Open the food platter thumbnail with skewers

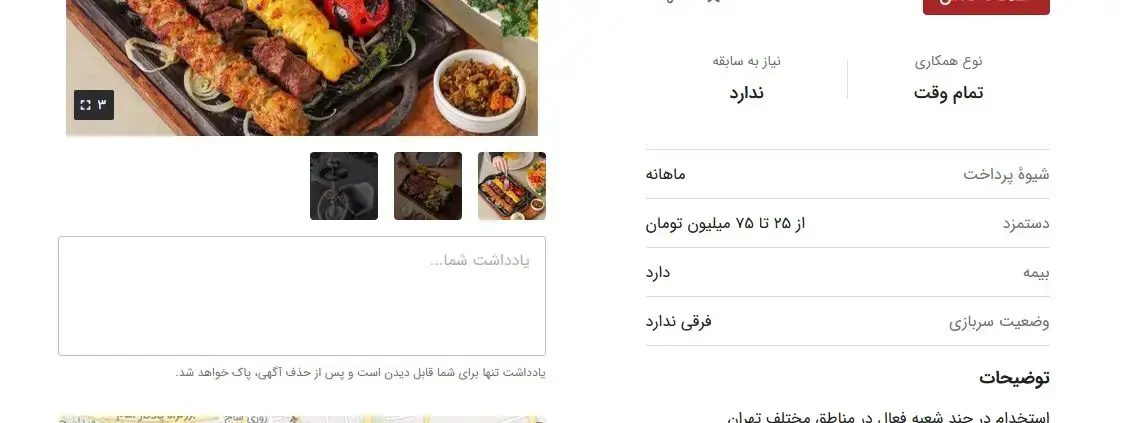(x=511, y=186)
